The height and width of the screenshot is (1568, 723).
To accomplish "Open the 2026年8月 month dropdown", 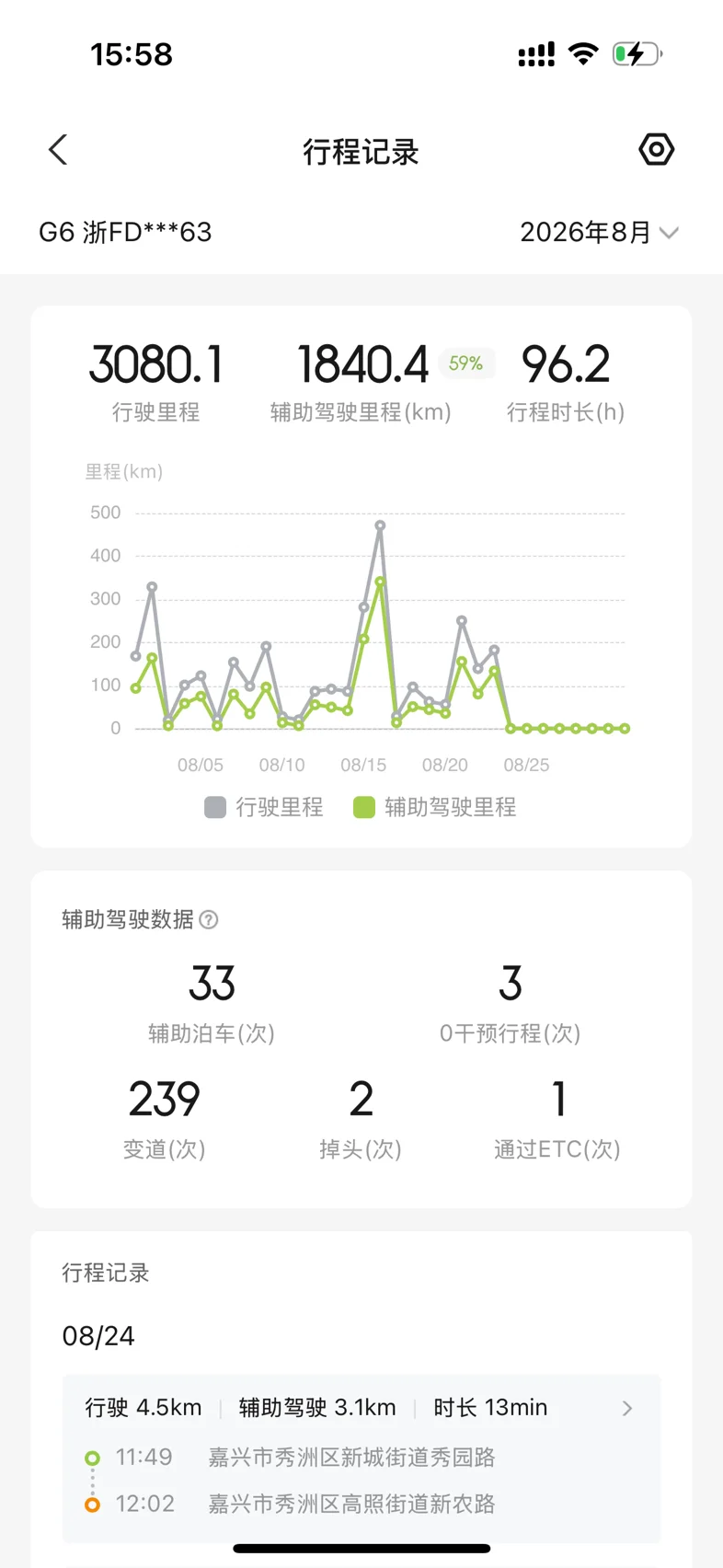I will coord(599,232).
